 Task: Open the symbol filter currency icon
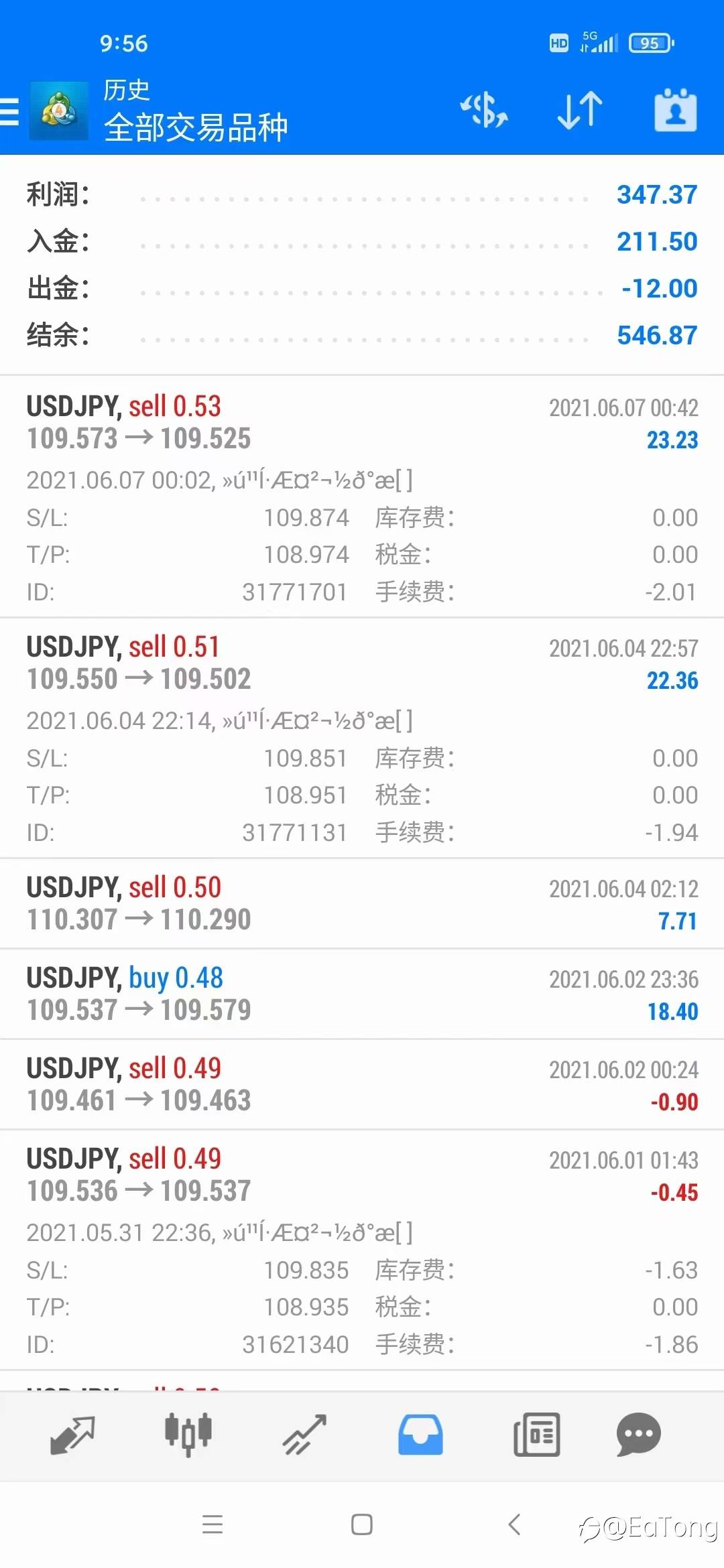click(484, 110)
